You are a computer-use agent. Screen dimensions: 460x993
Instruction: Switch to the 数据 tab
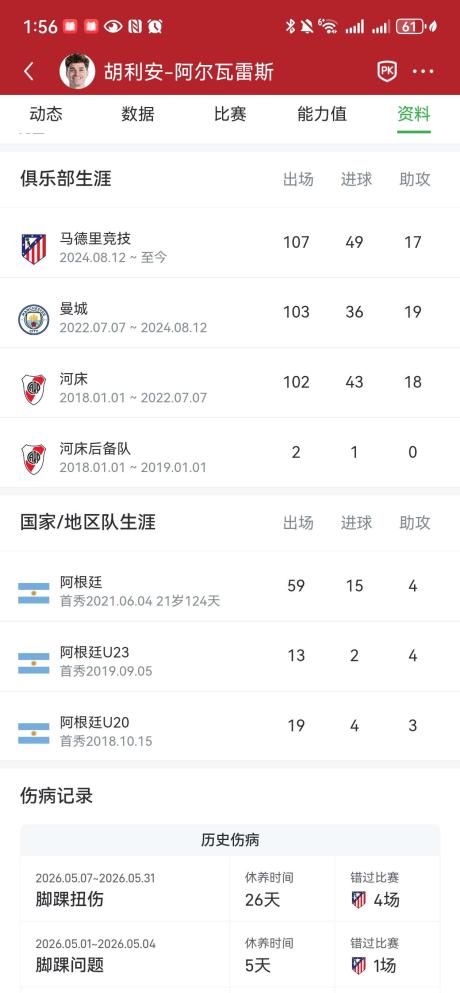pyautogui.click(x=137, y=114)
